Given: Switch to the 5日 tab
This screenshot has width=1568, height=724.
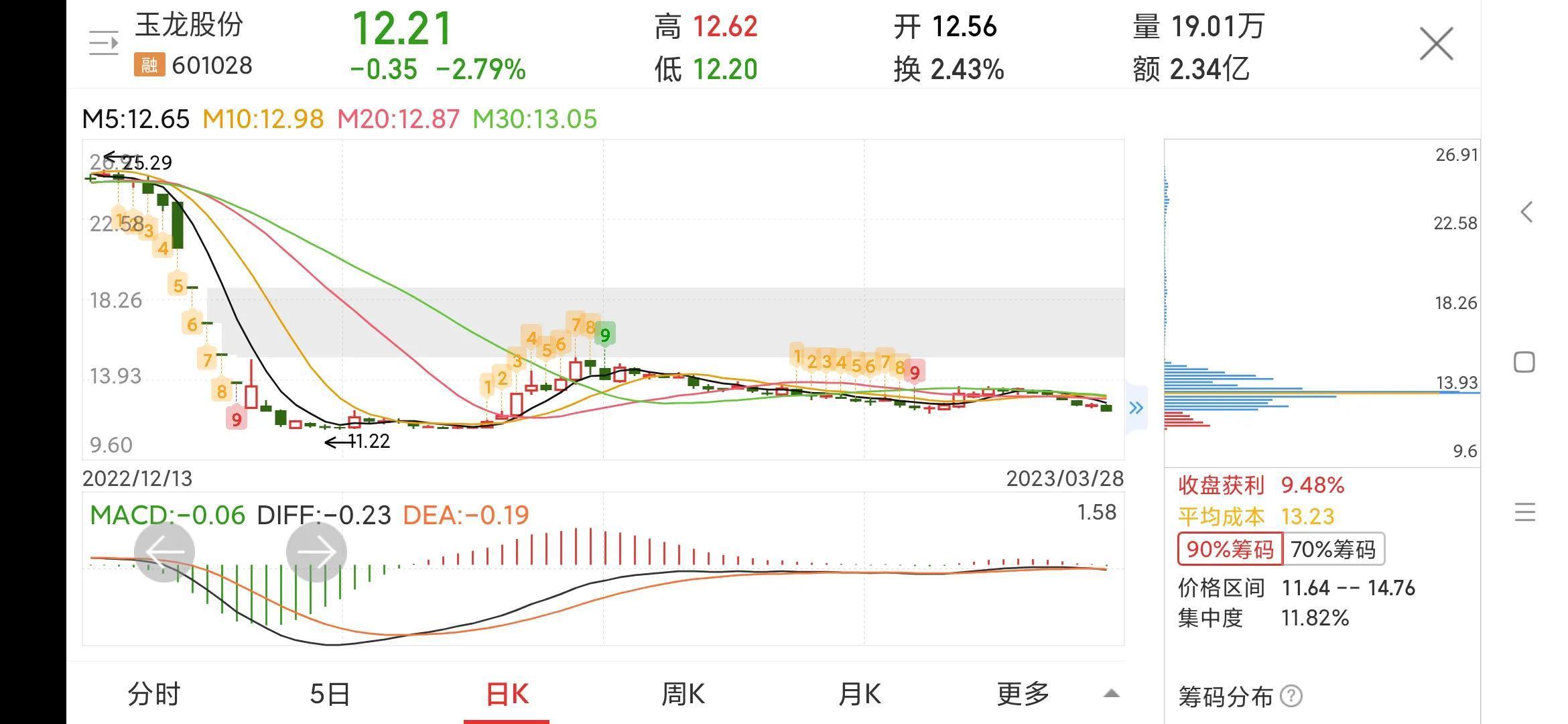Looking at the screenshot, I should tap(330, 694).
